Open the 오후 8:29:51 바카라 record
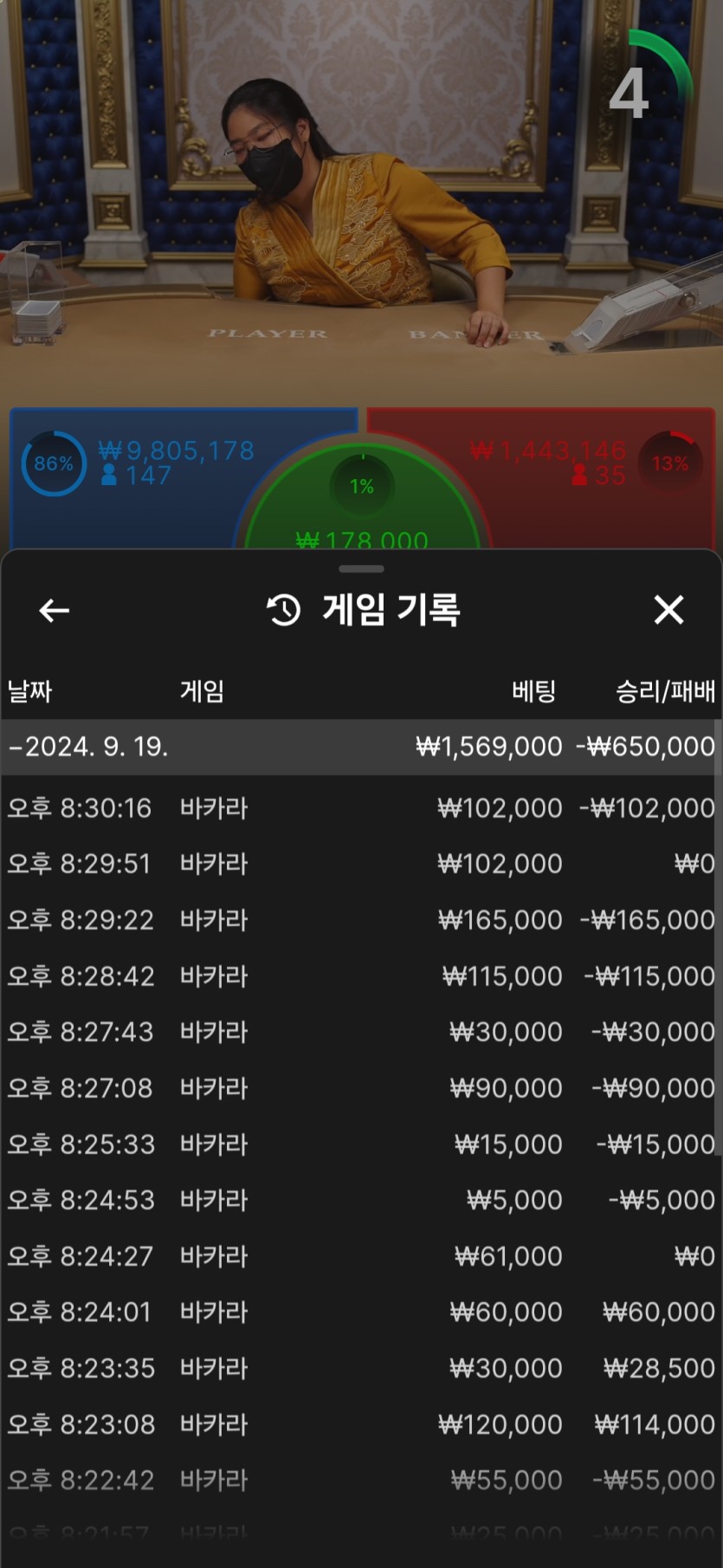Image resolution: width=723 pixels, height=1568 pixels. 361,864
